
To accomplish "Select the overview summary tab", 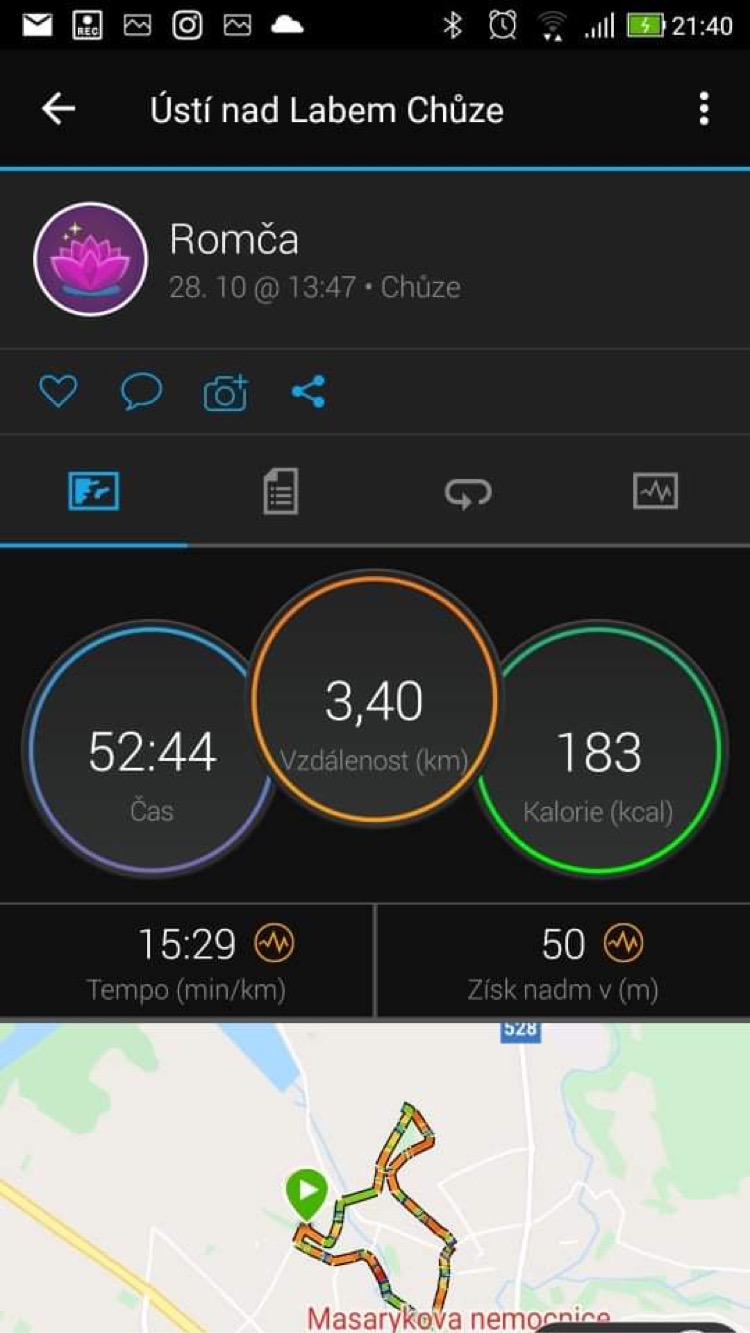I will (x=94, y=491).
